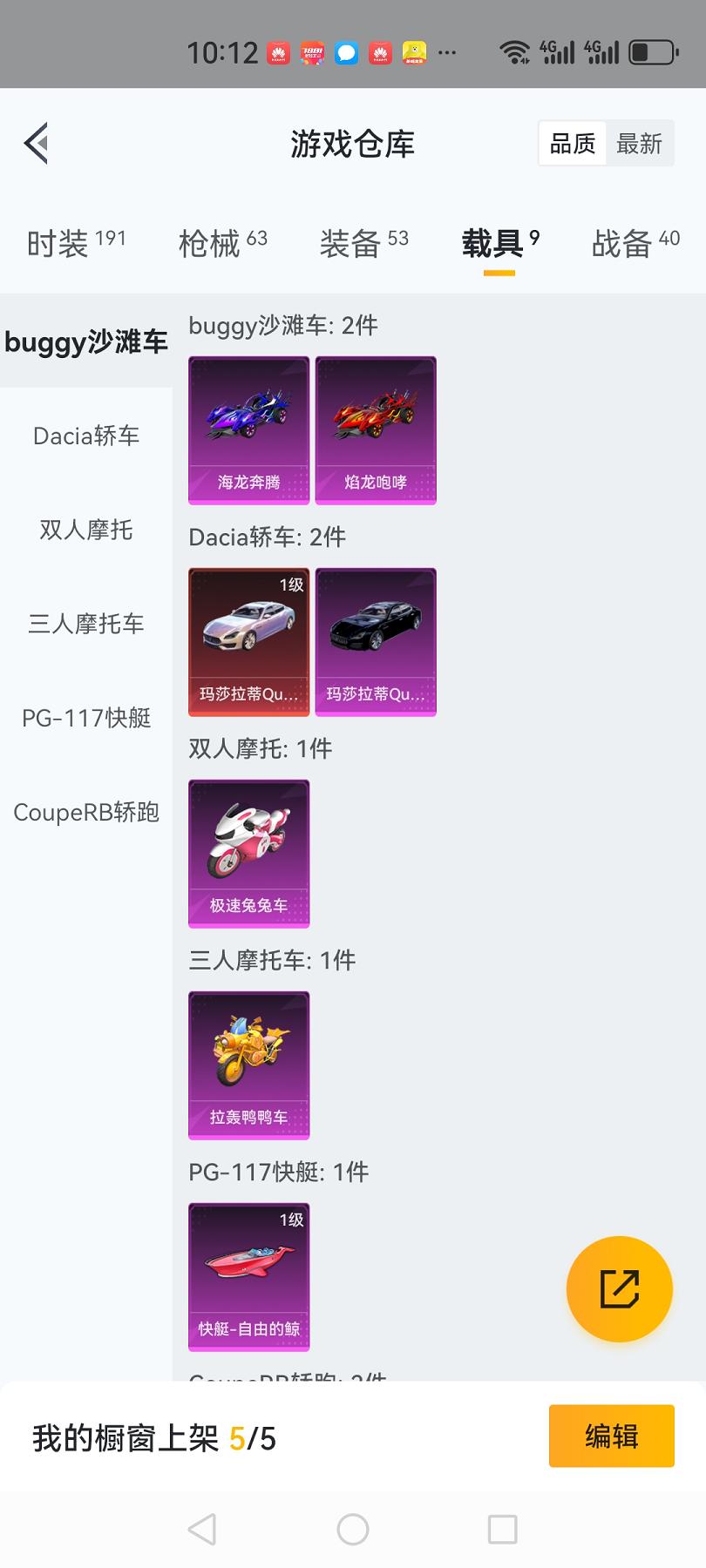Select PG-117快艇 in the side list
Screen dimensions: 706x1568
(x=86, y=718)
